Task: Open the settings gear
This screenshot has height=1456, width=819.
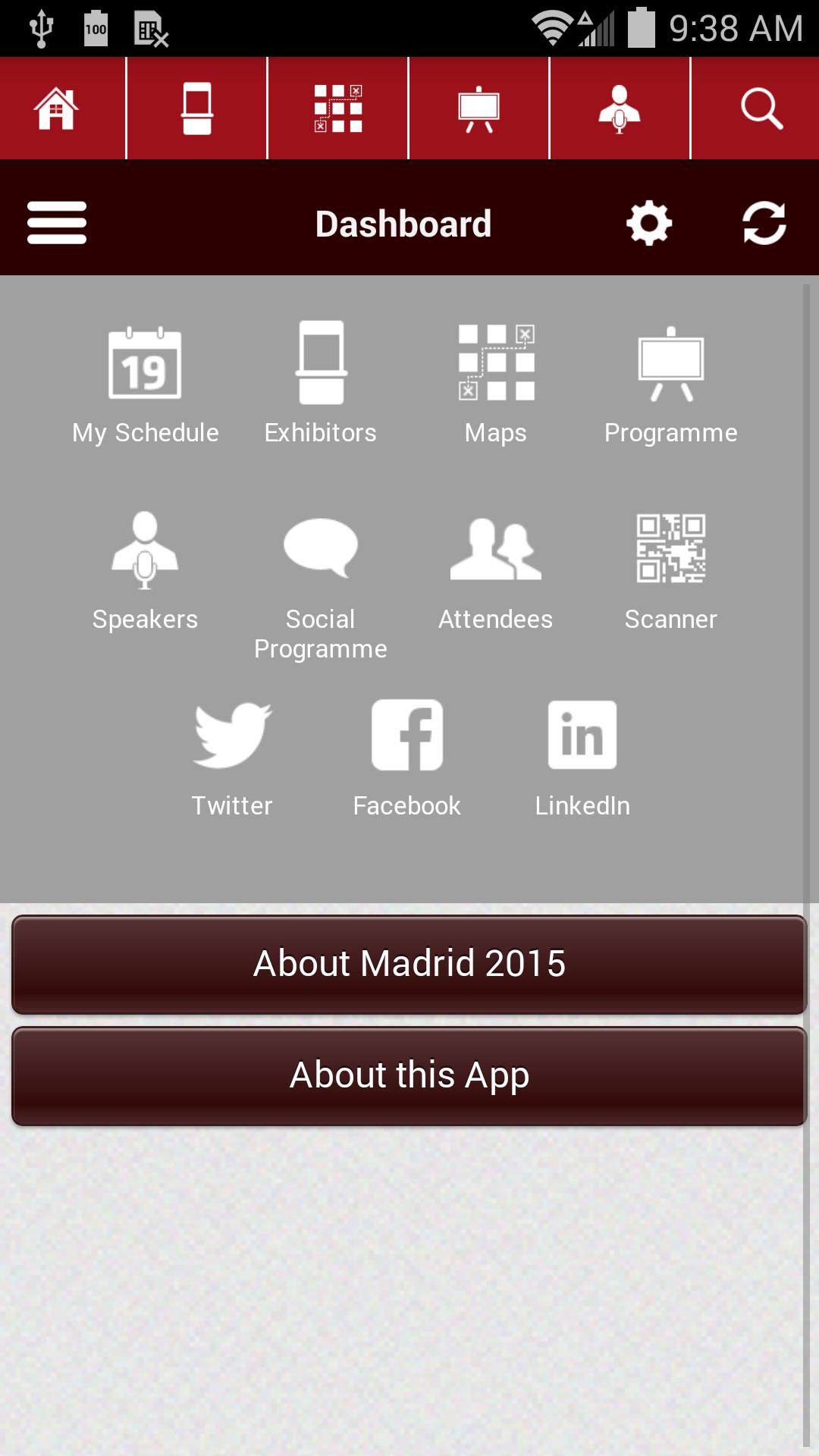Action: pos(648,221)
